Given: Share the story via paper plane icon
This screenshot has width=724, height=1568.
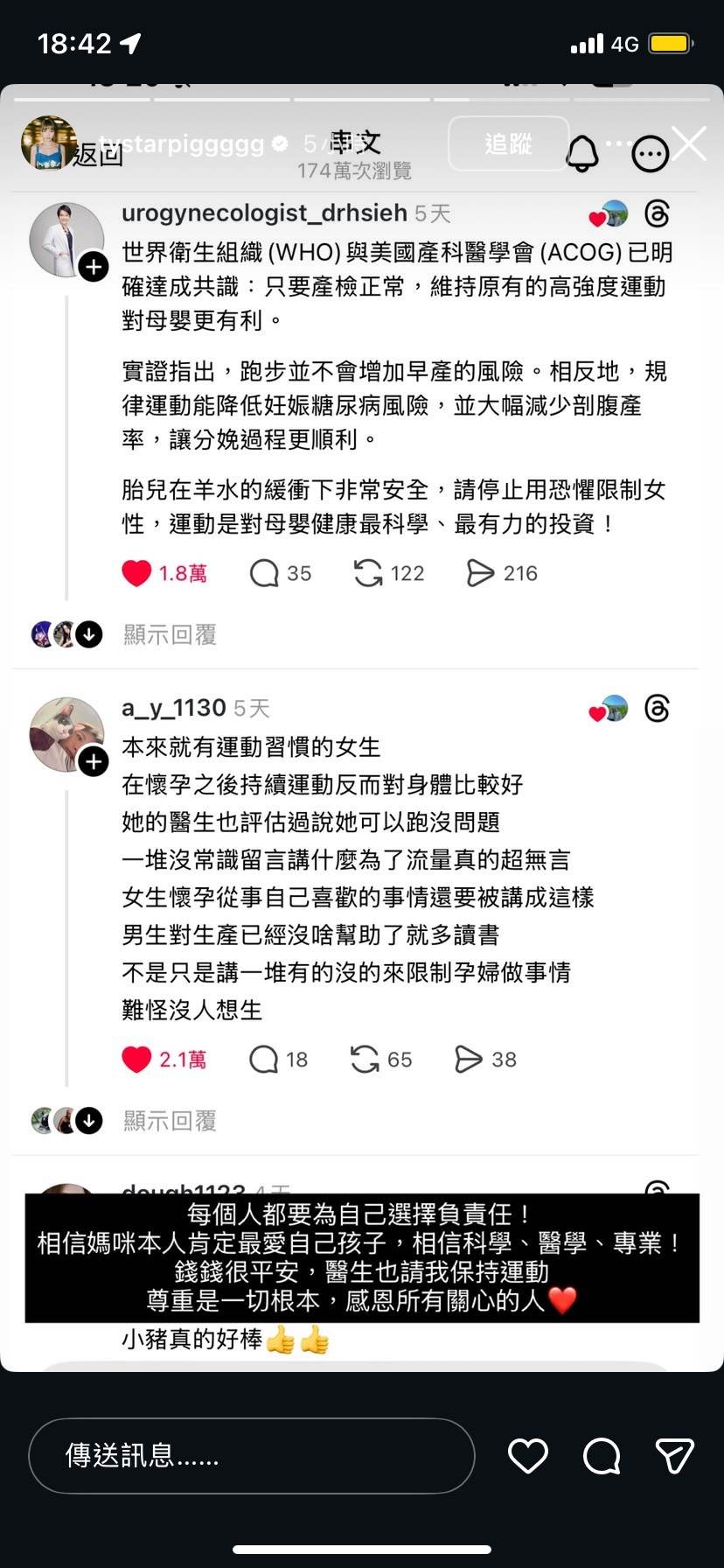Looking at the screenshot, I should pos(674,1456).
